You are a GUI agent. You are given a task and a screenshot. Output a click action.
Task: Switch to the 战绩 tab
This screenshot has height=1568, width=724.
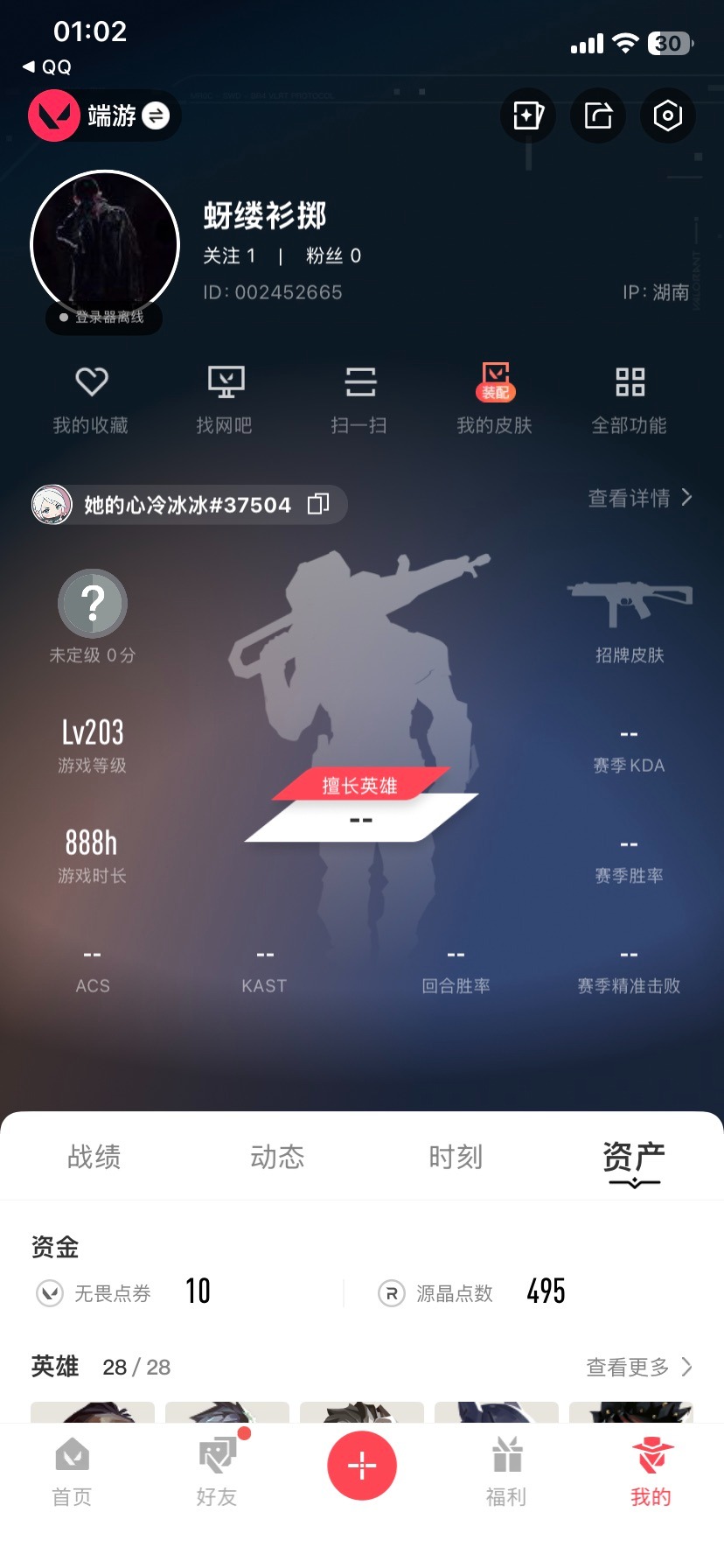click(x=94, y=1157)
